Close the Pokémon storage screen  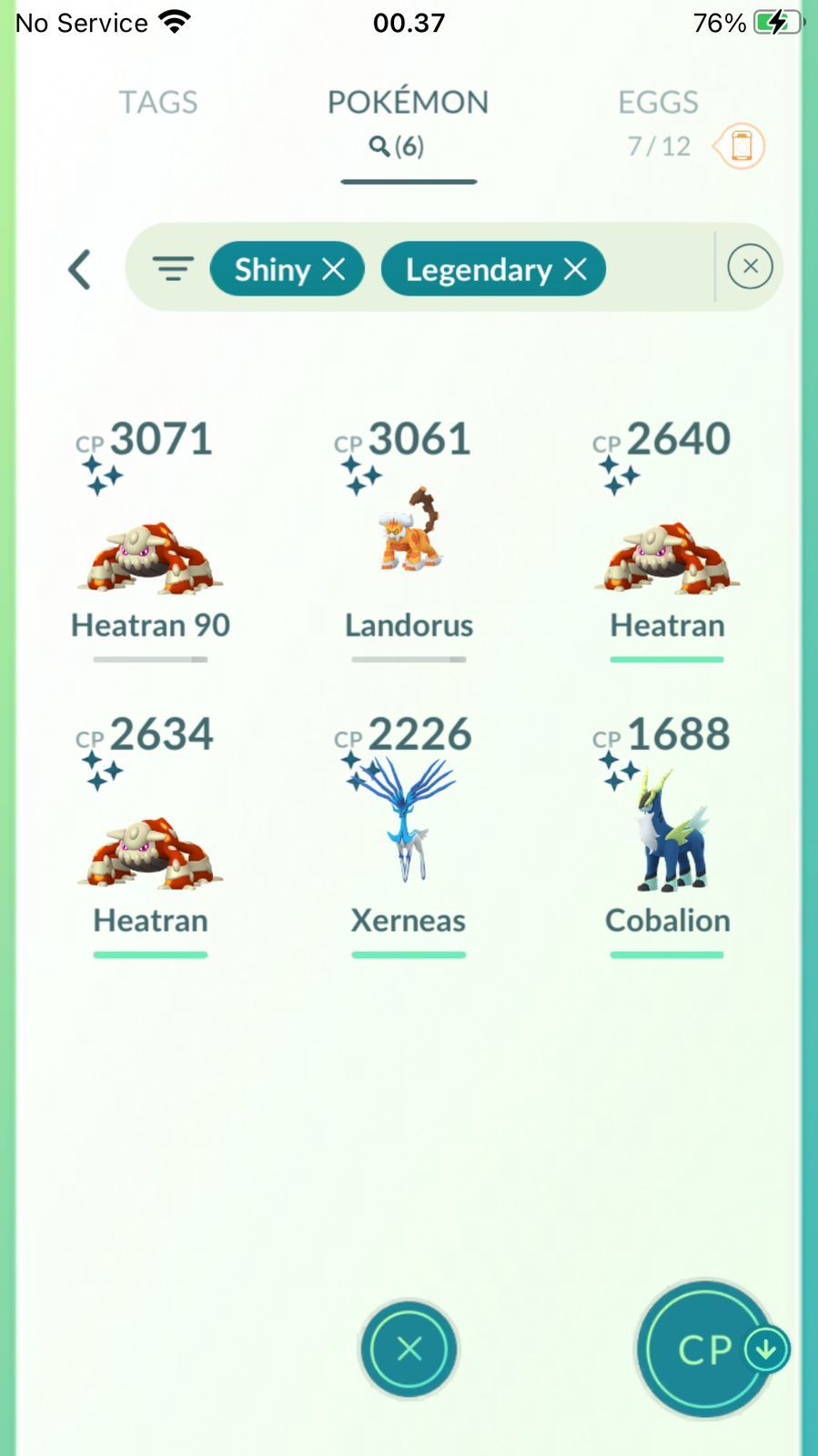point(409,1349)
